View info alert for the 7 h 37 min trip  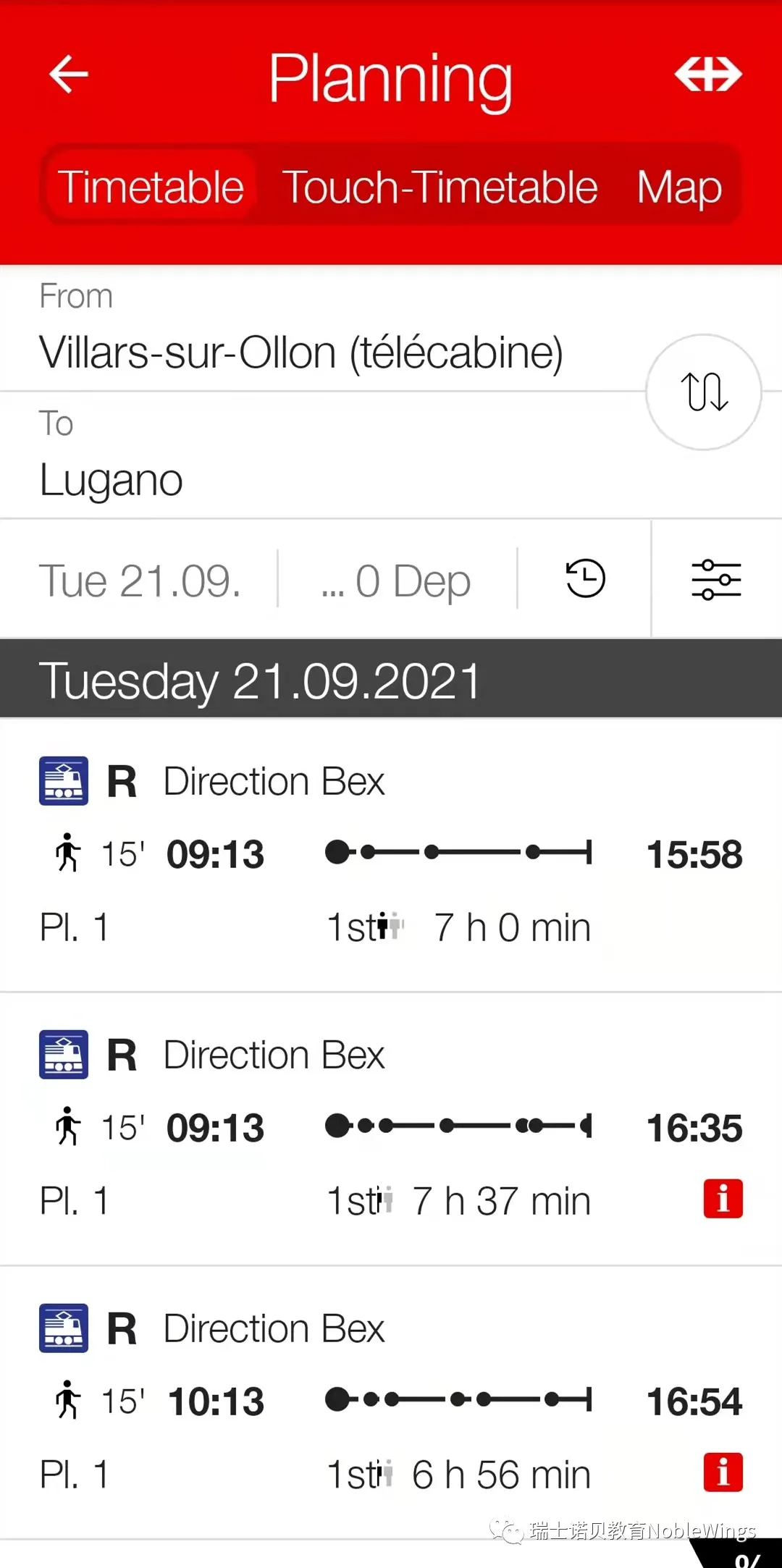[723, 1199]
